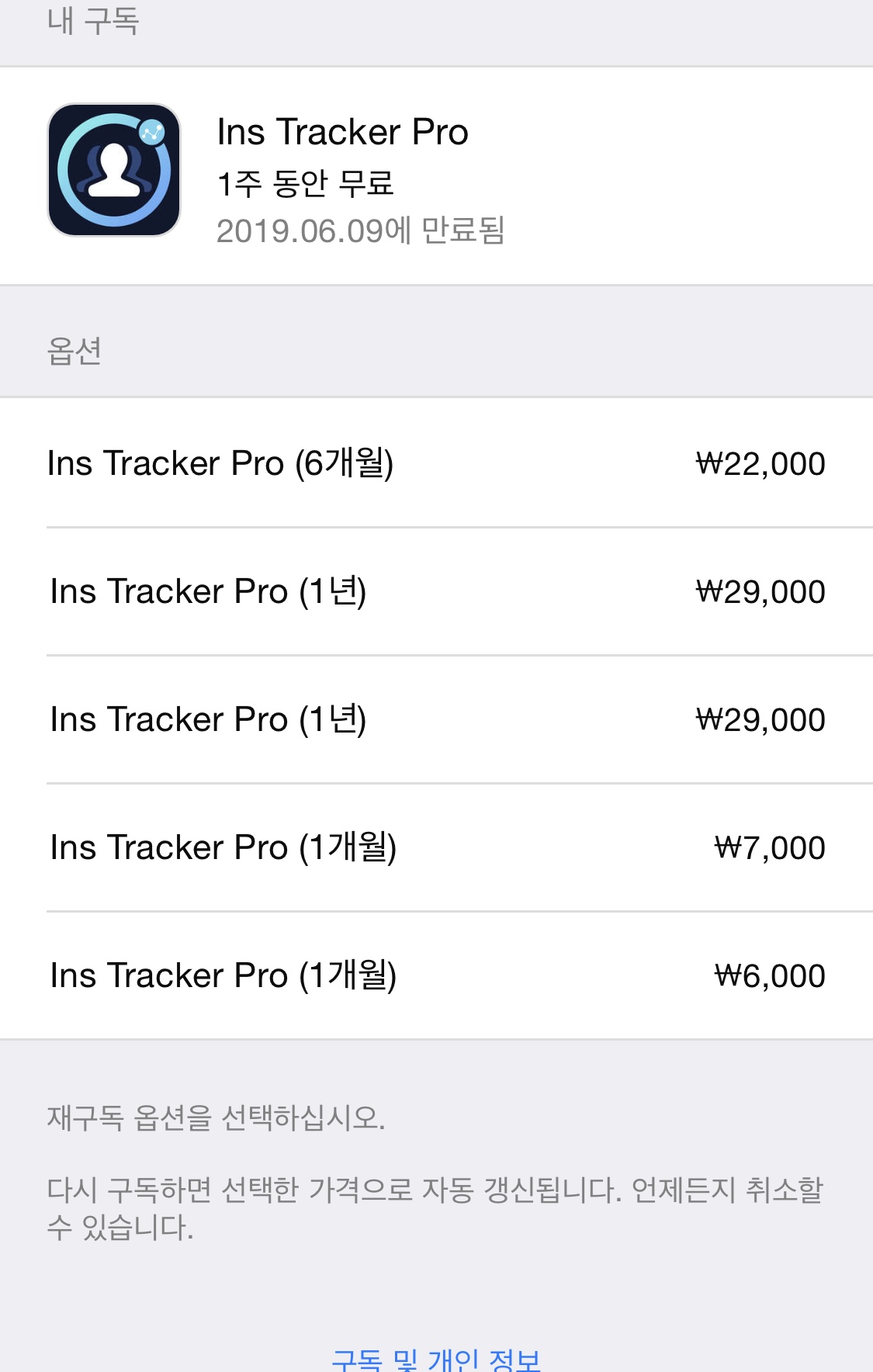Pick the 1개월 plan priced ₩6,000
The image size is (873, 1372).
[x=436, y=975]
